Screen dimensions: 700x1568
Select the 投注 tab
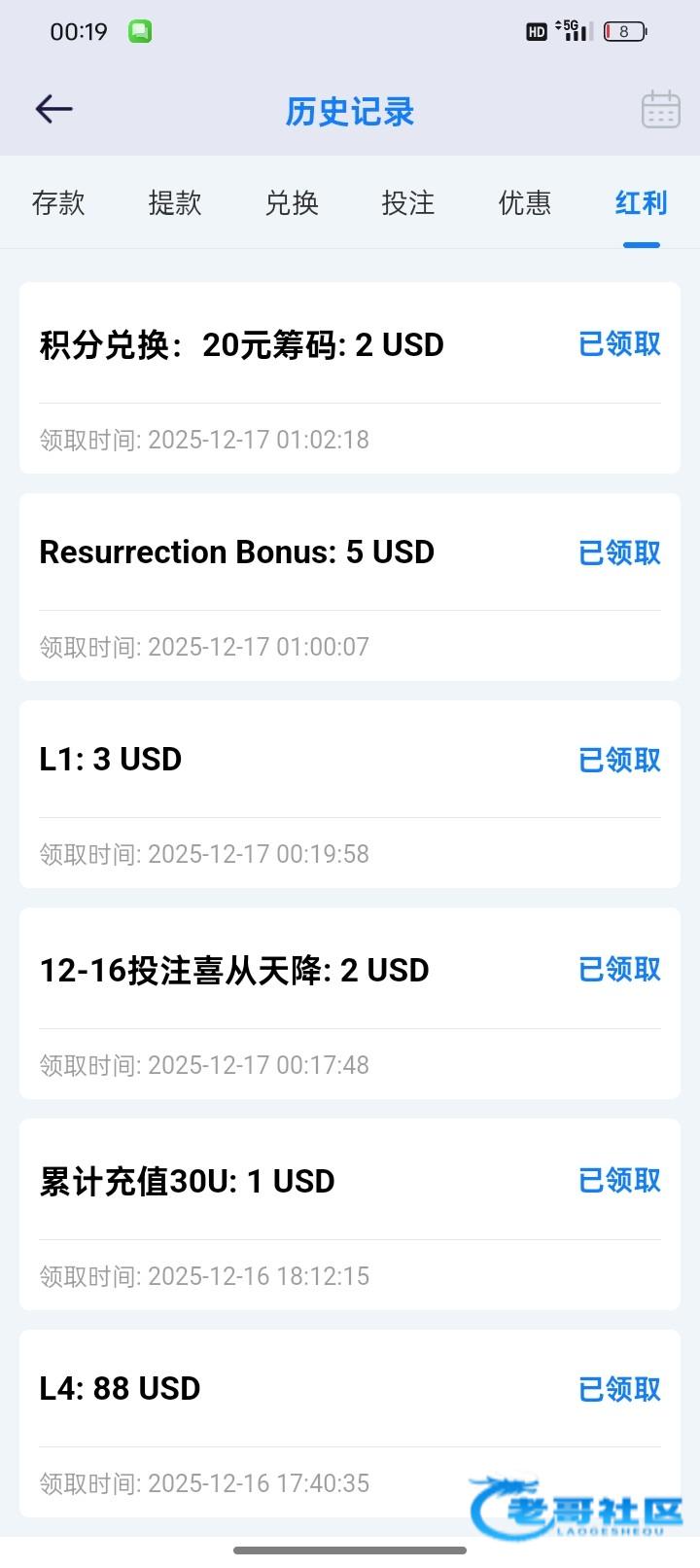coord(408,202)
